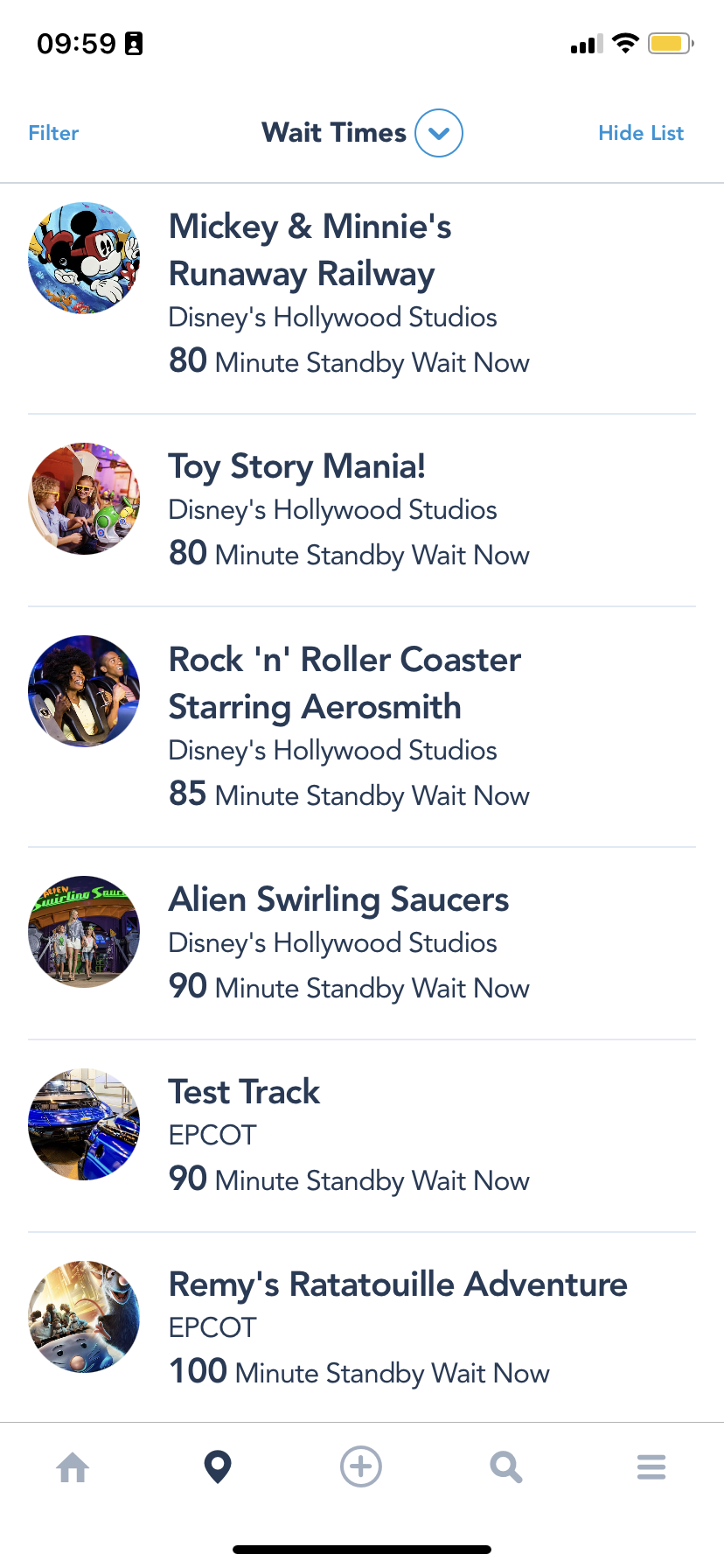This screenshot has height=1568, width=724.
Task: Expand the Wait Times dropdown
Action: (x=438, y=133)
